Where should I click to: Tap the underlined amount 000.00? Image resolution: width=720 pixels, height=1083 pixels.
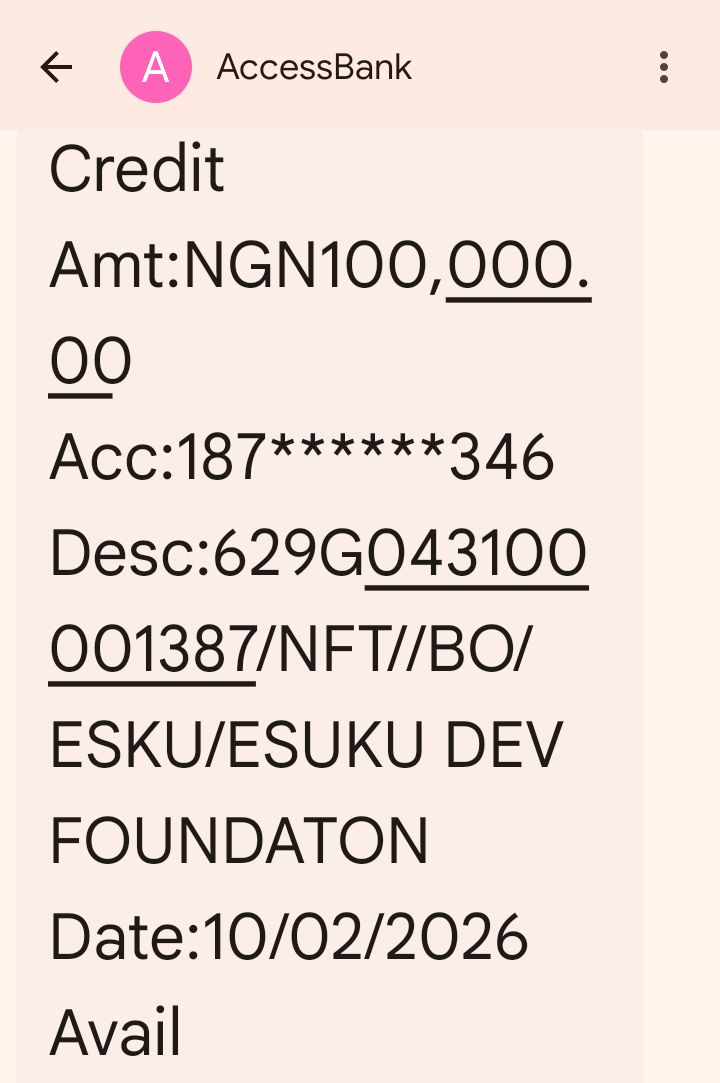[518, 266]
